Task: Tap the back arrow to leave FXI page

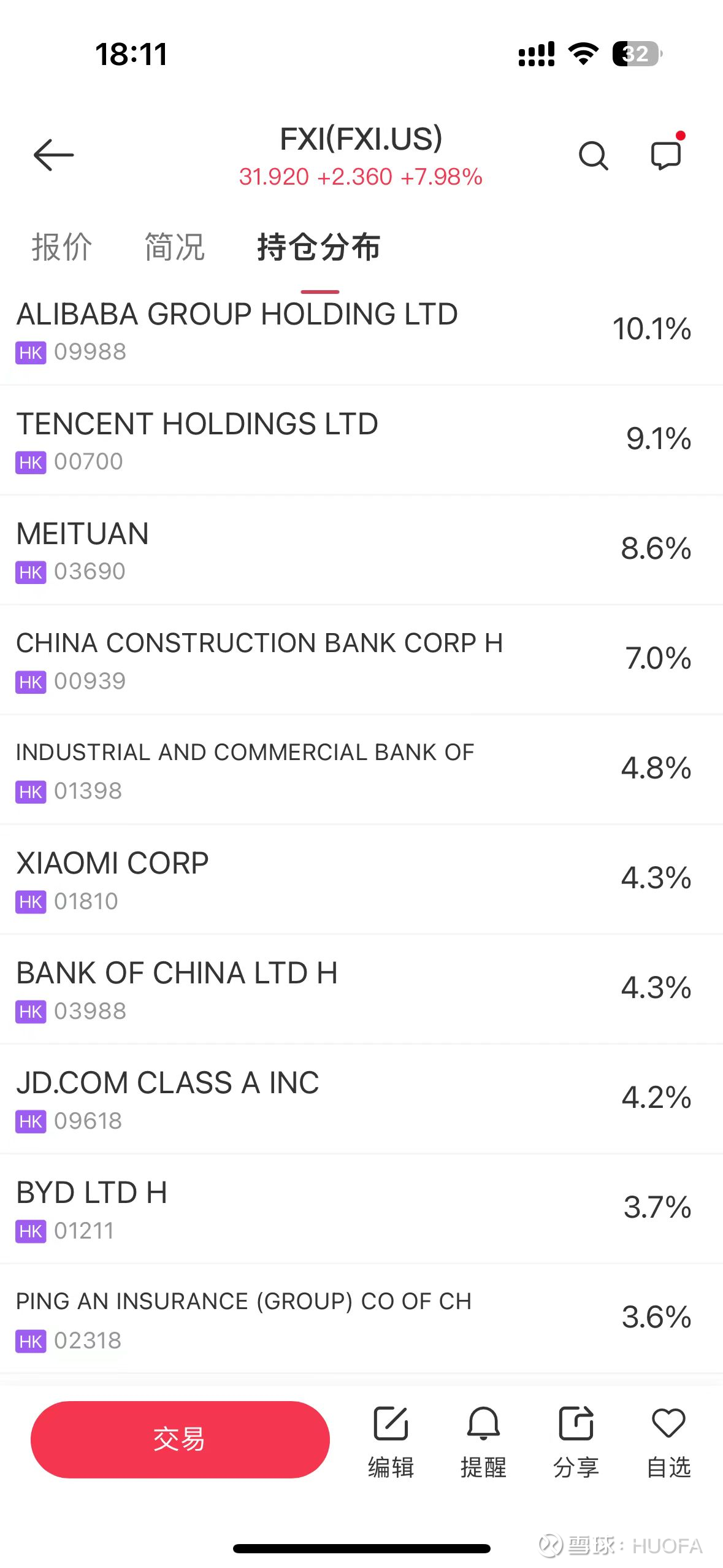Action: [x=54, y=155]
